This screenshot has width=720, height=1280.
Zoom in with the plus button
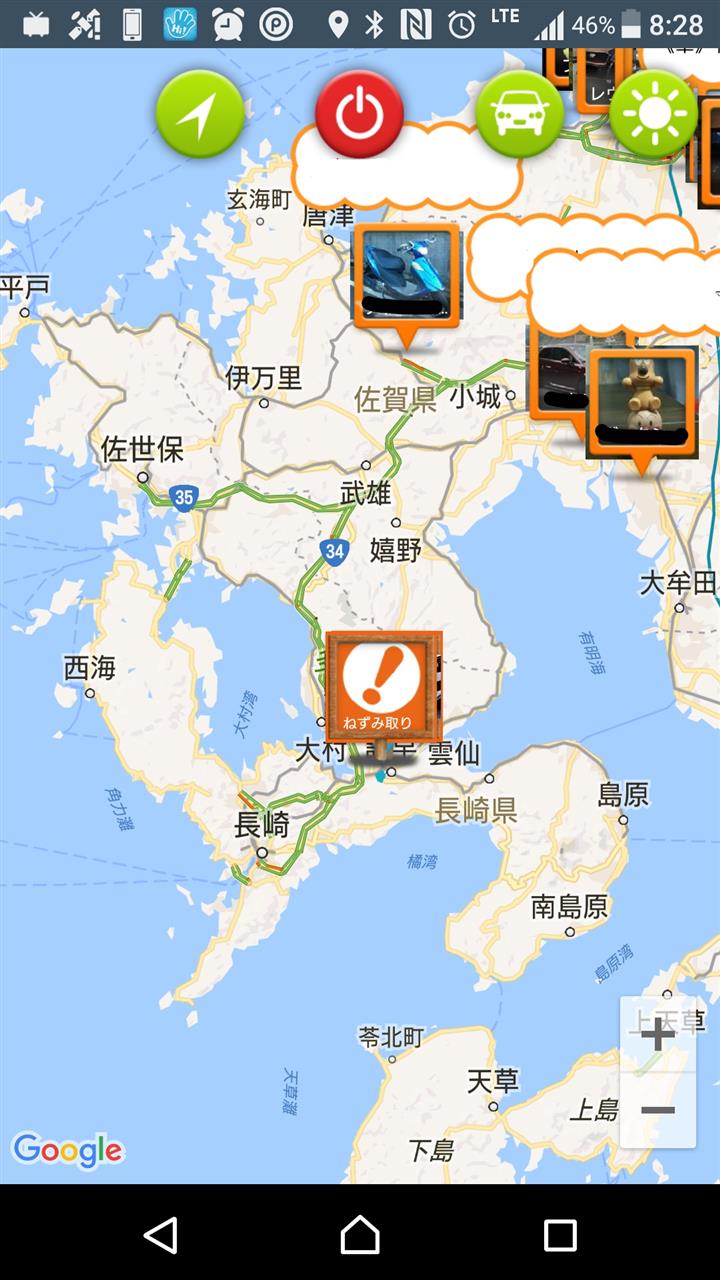tap(657, 1034)
